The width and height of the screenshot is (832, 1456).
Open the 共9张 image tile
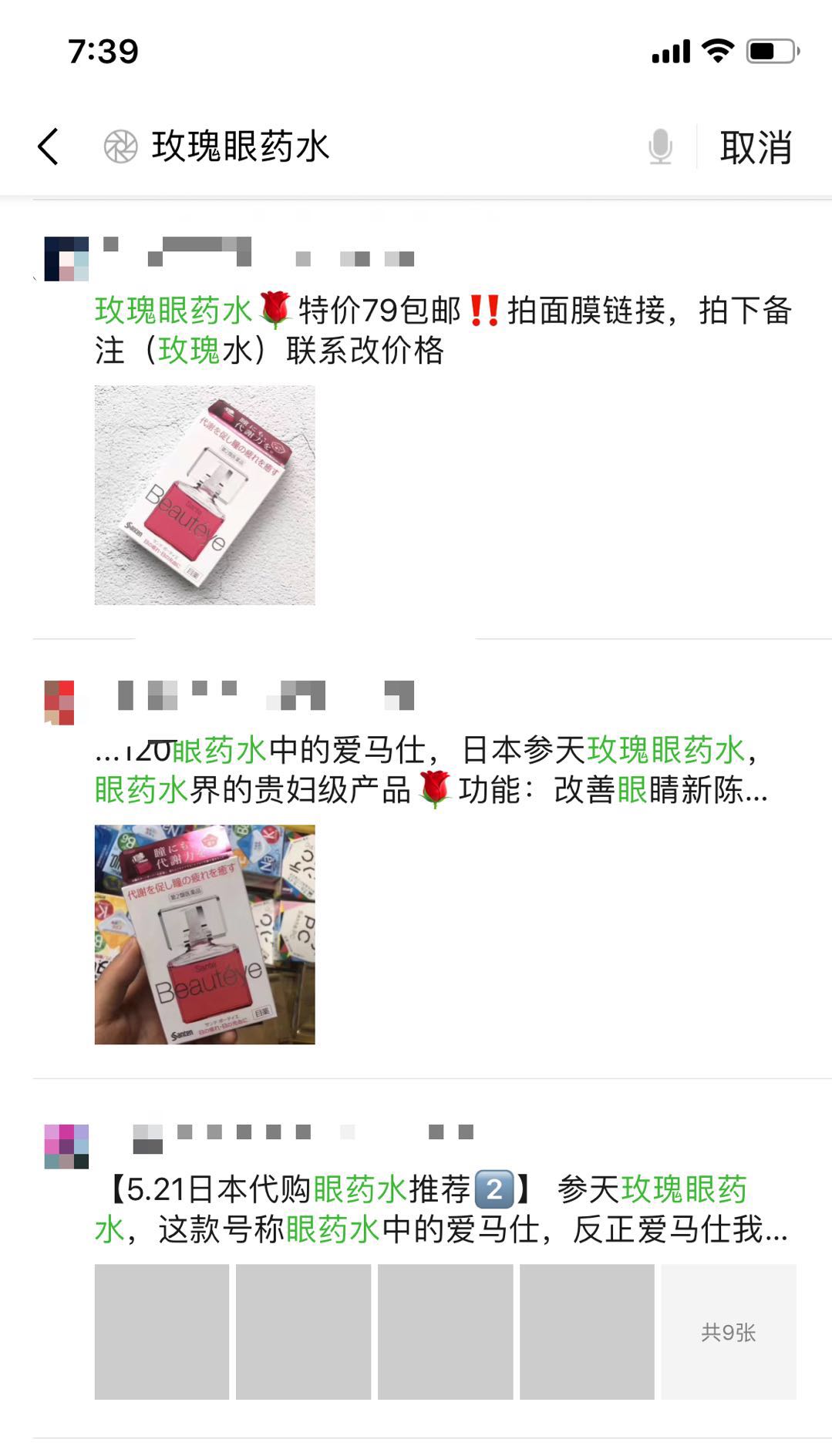(729, 1332)
